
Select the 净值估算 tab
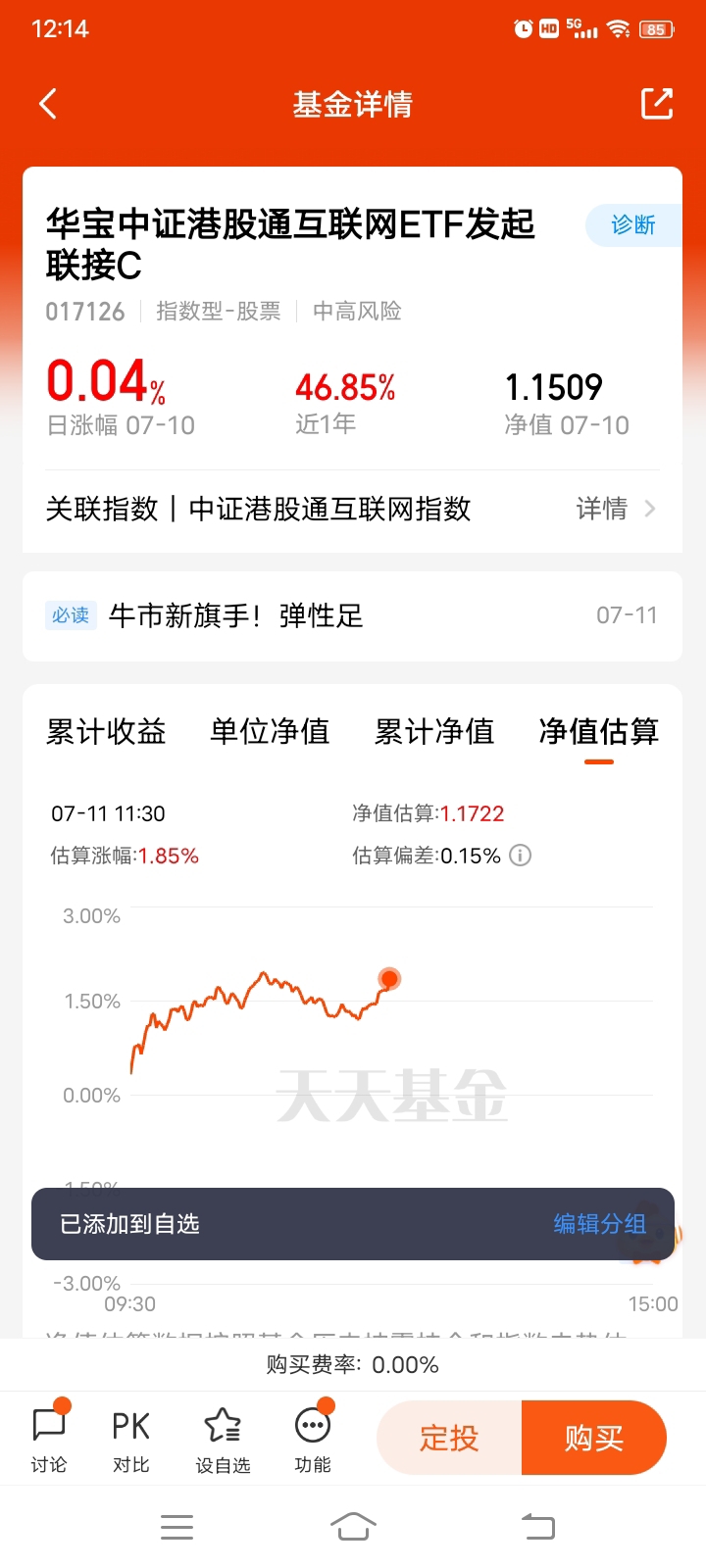coord(598,731)
